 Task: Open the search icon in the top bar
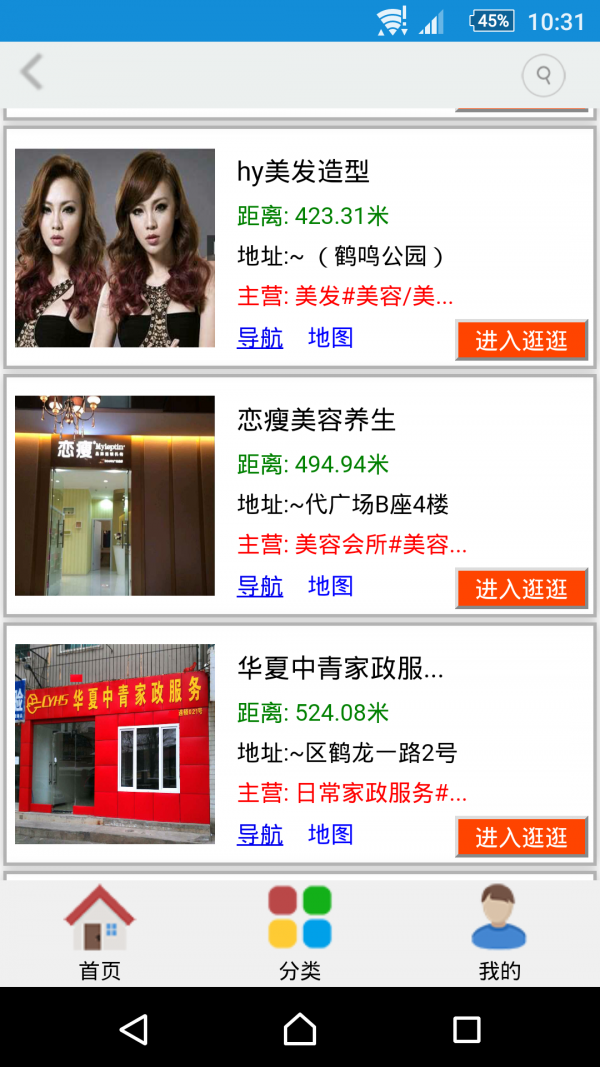(543, 75)
